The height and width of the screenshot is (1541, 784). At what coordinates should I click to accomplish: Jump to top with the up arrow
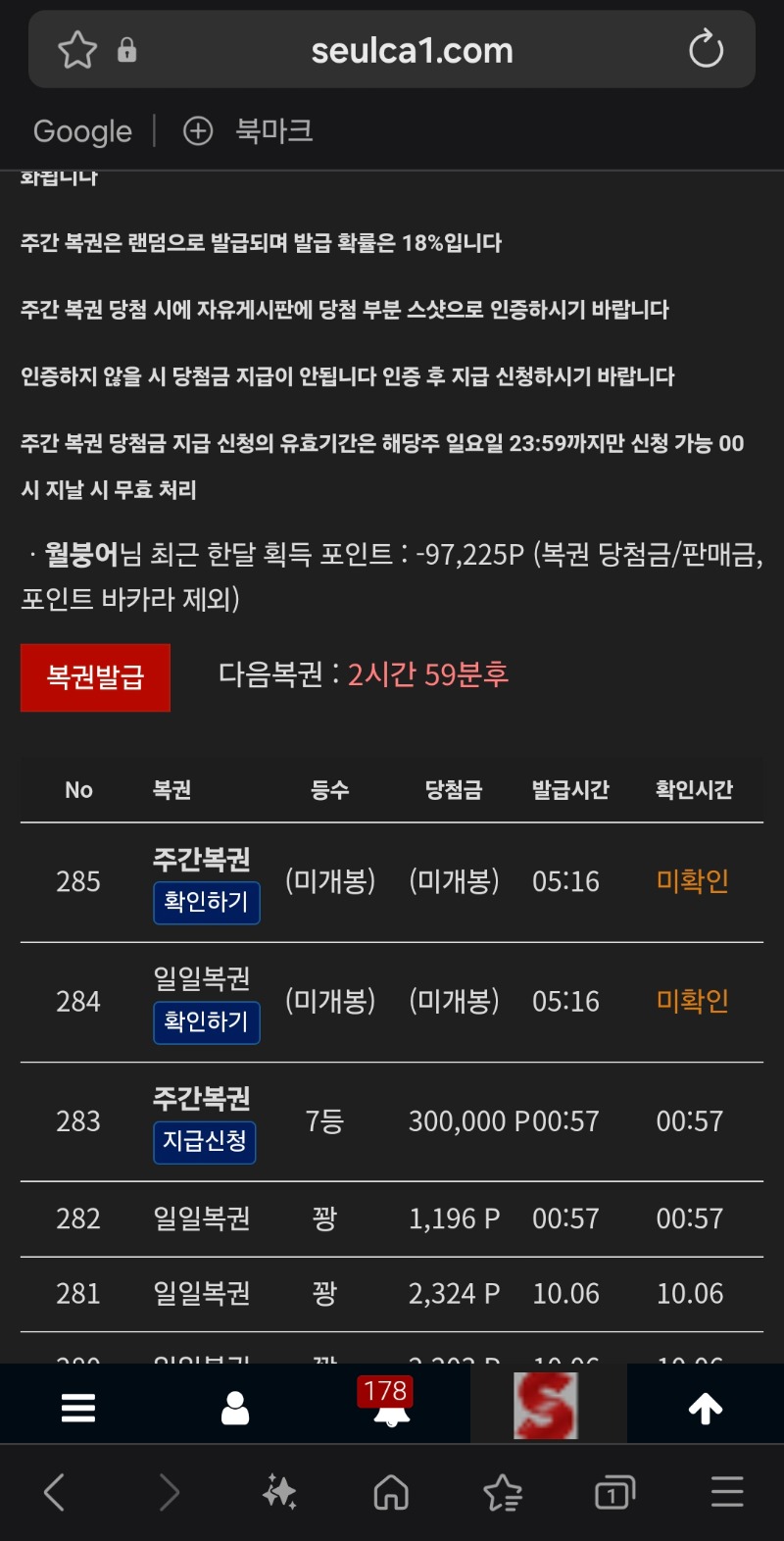[706, 1408]
